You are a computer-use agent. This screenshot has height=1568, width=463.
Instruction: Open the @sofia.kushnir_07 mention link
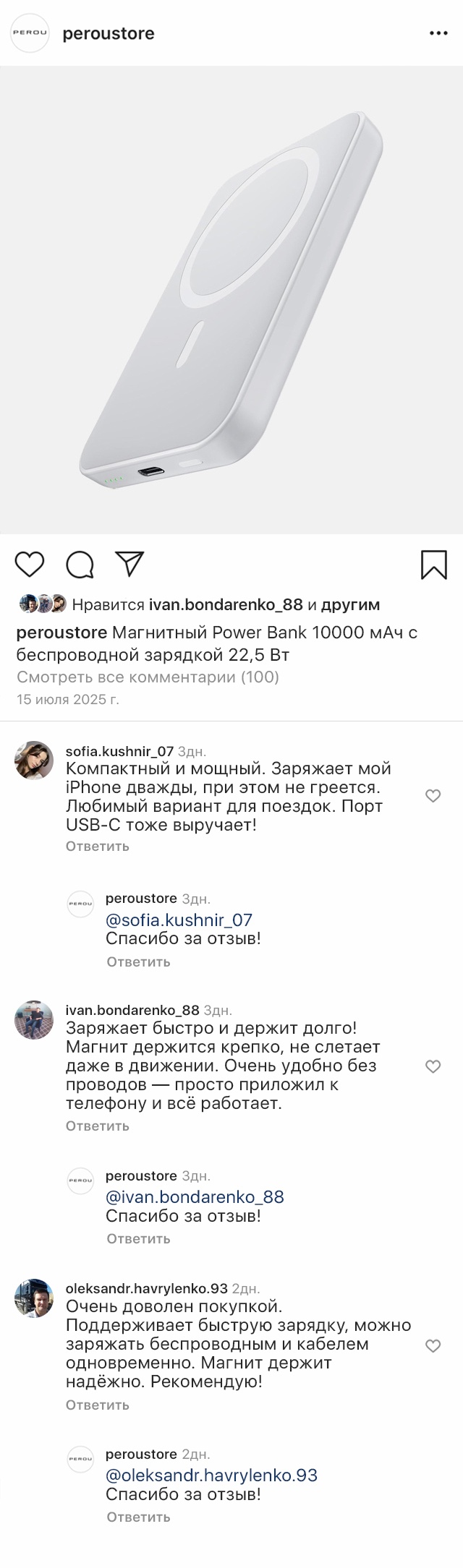pyautogui.click(x=179, y=920)
